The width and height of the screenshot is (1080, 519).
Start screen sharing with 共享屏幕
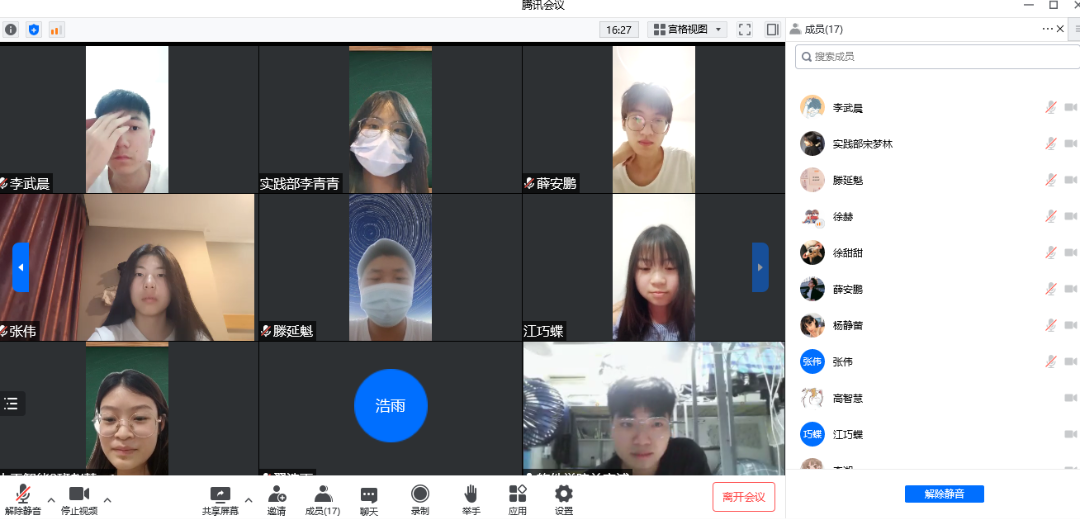(x=220, y=498)
